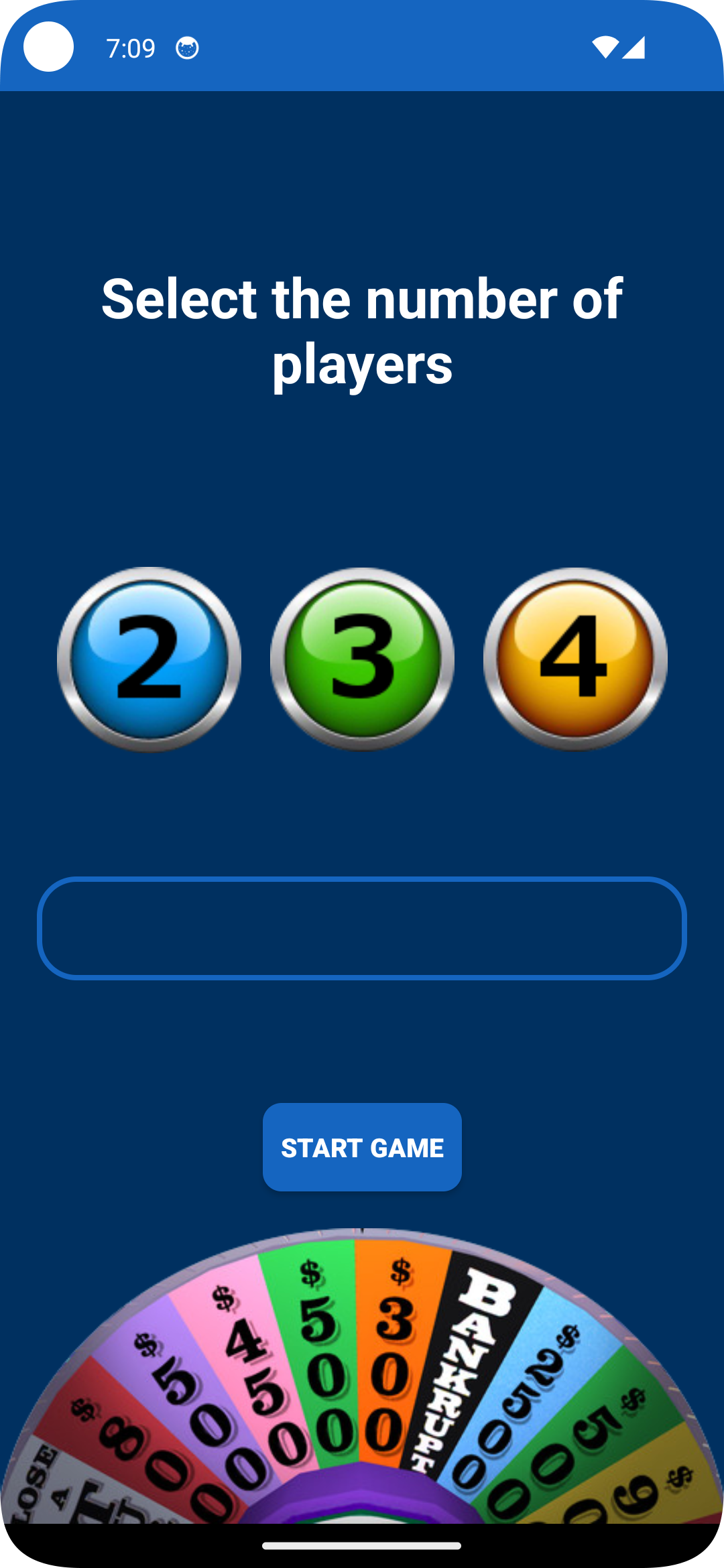Pick 4 players with the orange button
Image resolution: width=724 pixels, height=1568 pixels.
(x=575, y=659)
